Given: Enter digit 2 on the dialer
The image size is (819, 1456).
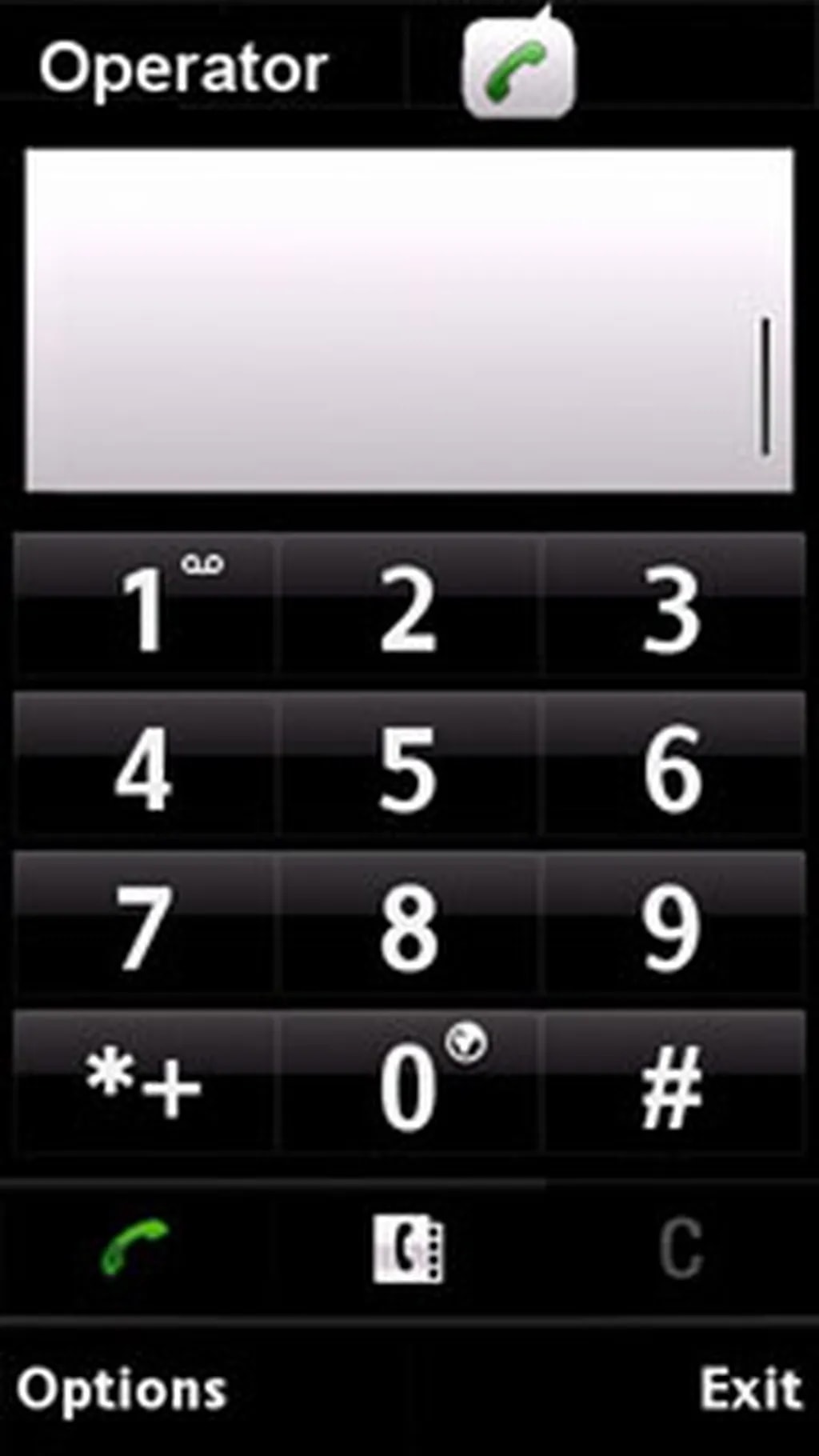Looking at the screenshot, I should pos(409,608).
